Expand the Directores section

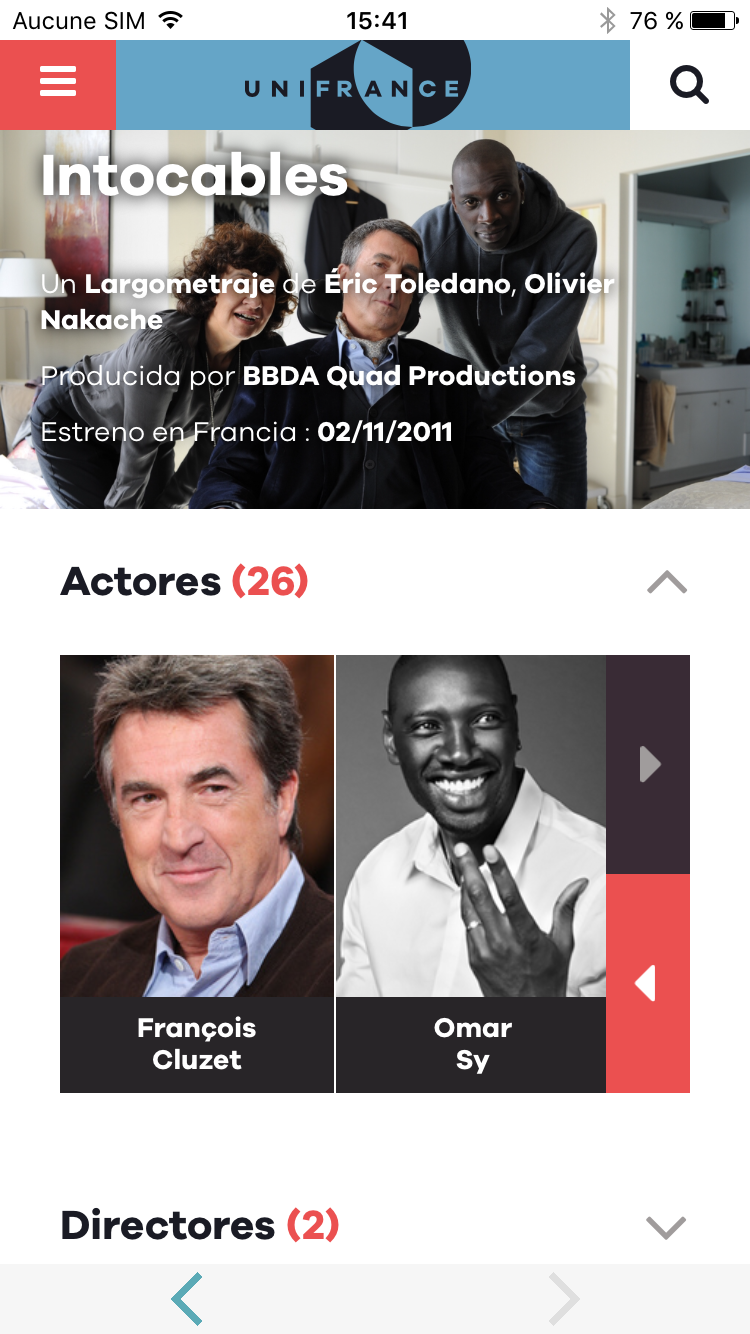point(667,1226)
